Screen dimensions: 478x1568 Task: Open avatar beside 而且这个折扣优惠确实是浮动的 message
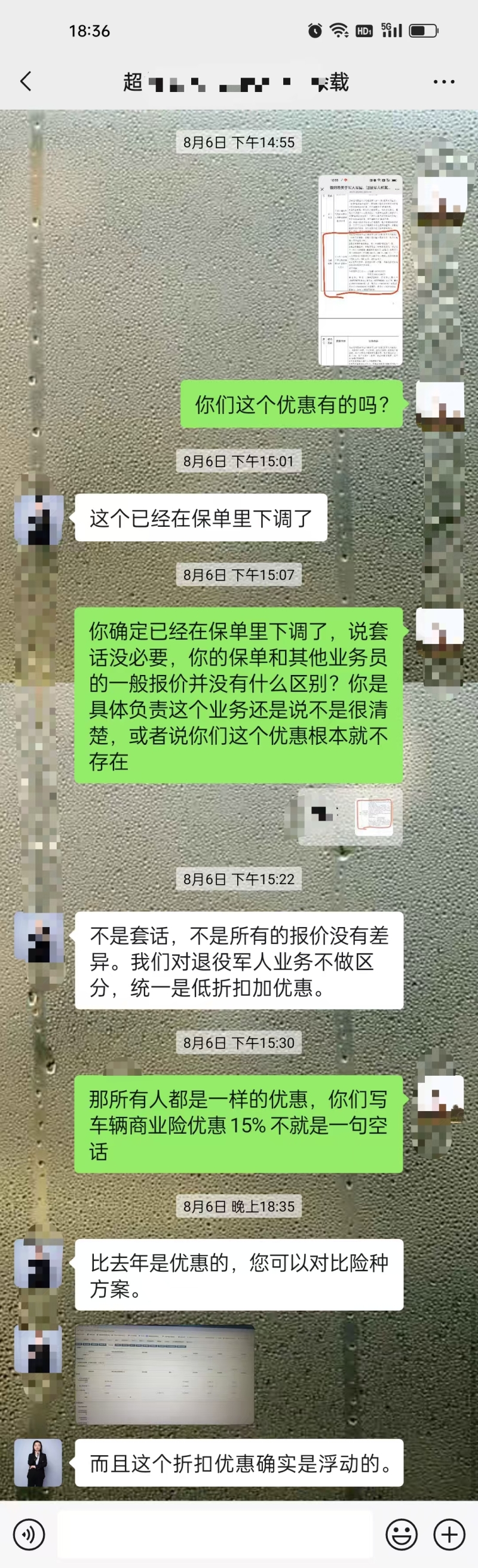(38, 1463)
